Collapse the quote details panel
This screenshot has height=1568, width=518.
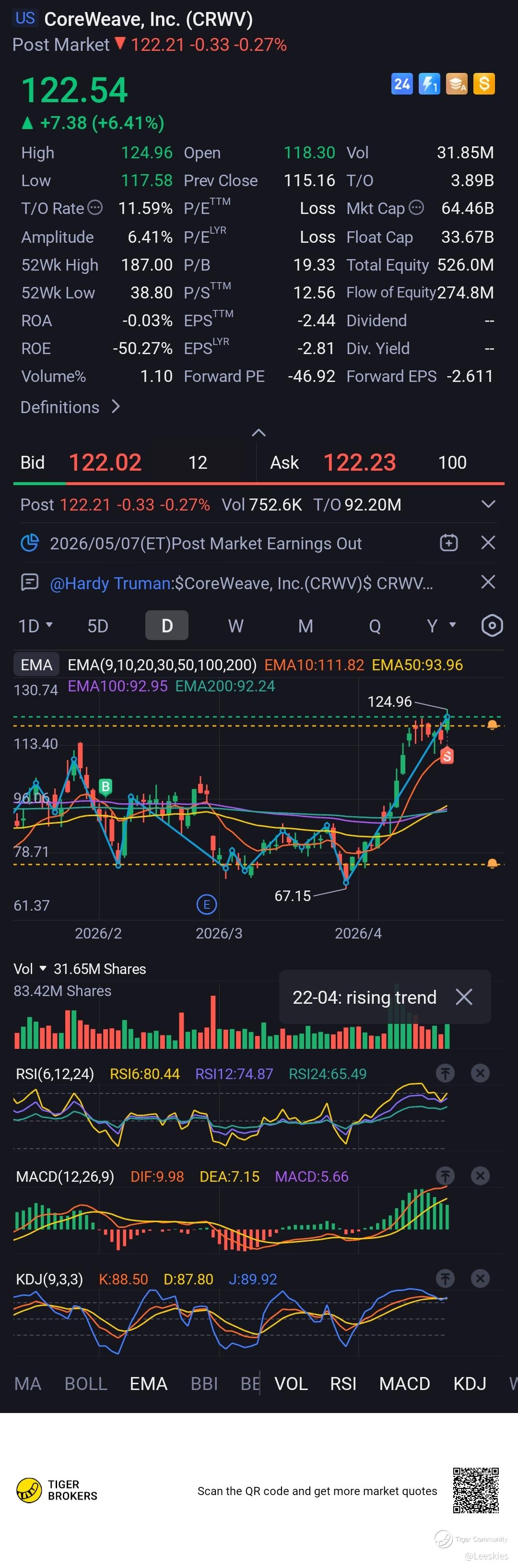[259, 433]
